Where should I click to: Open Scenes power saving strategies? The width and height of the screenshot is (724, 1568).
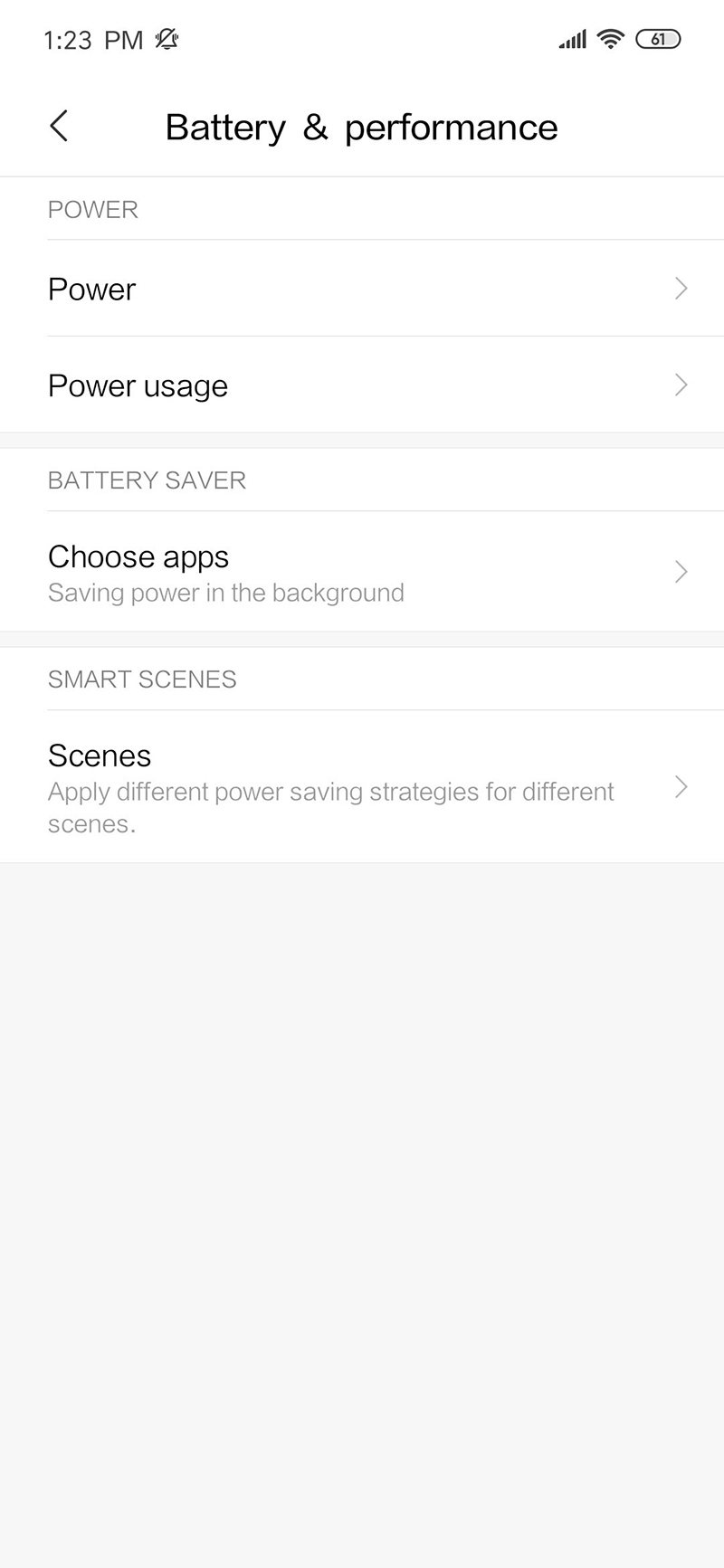(x=362, y=787)
